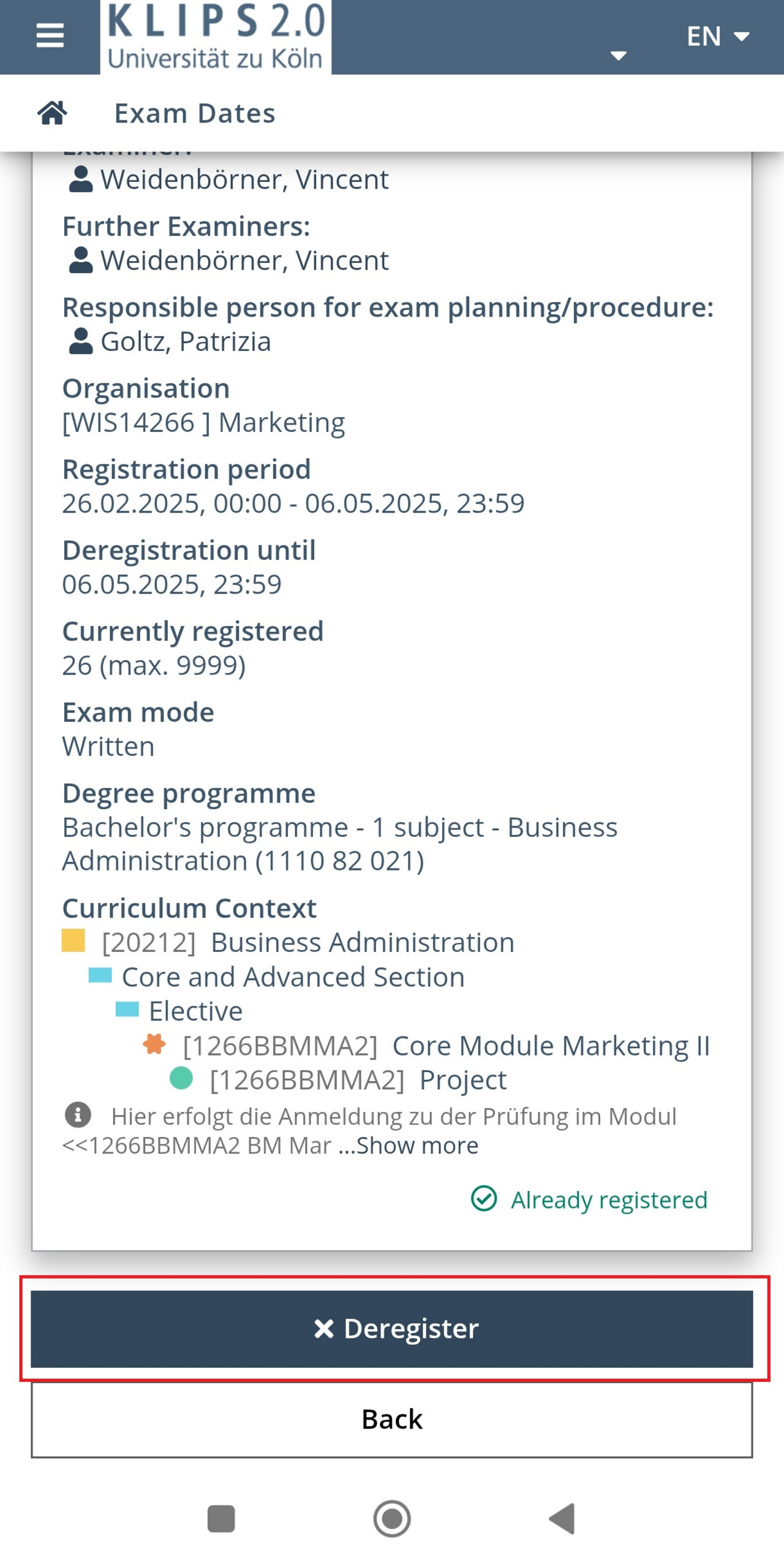Go back with system navigation arrow
This screenshot has height=1567, width=784.
coord(562,1519)
